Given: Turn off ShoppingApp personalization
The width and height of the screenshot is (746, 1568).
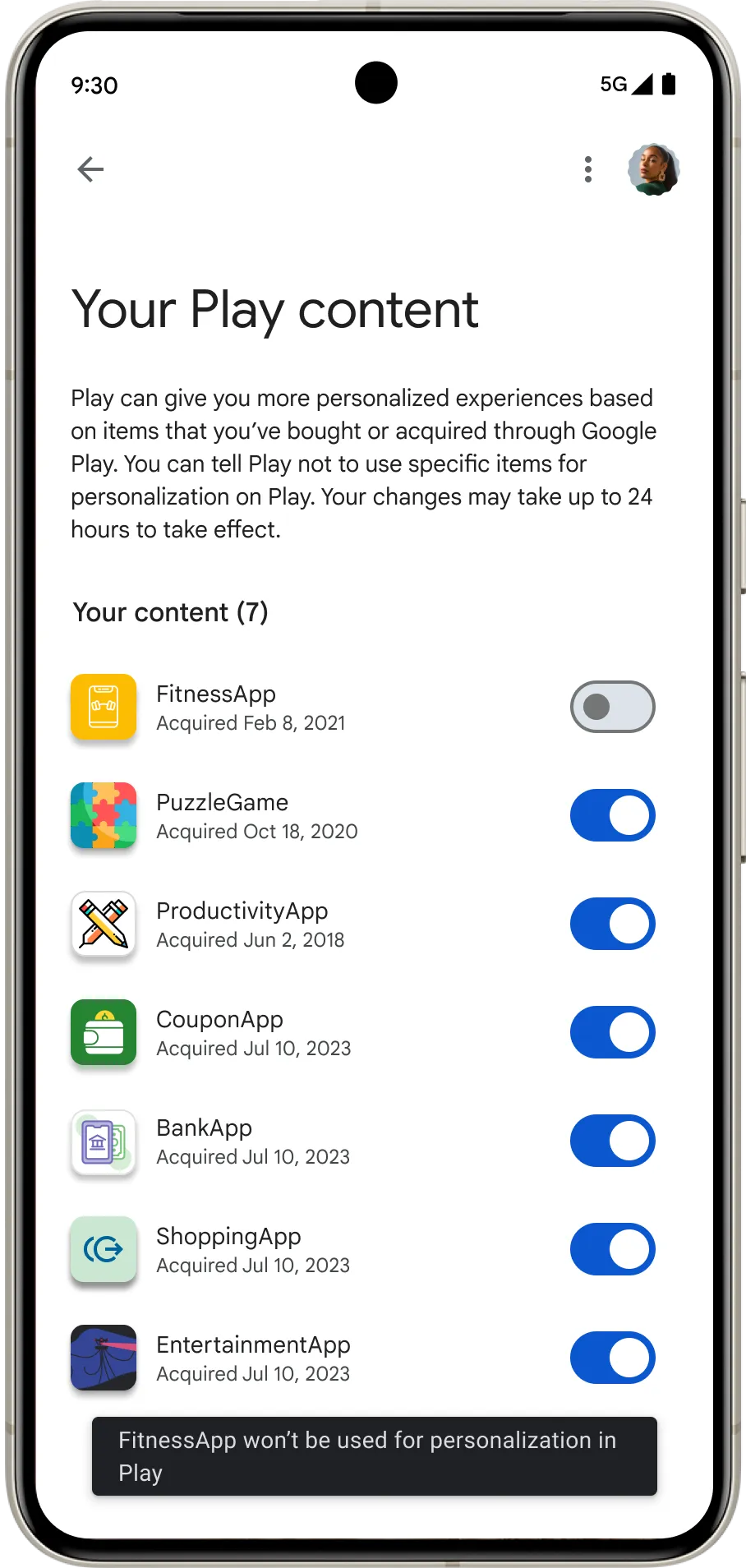Looking at the screenshot, I should (612, 1249).
